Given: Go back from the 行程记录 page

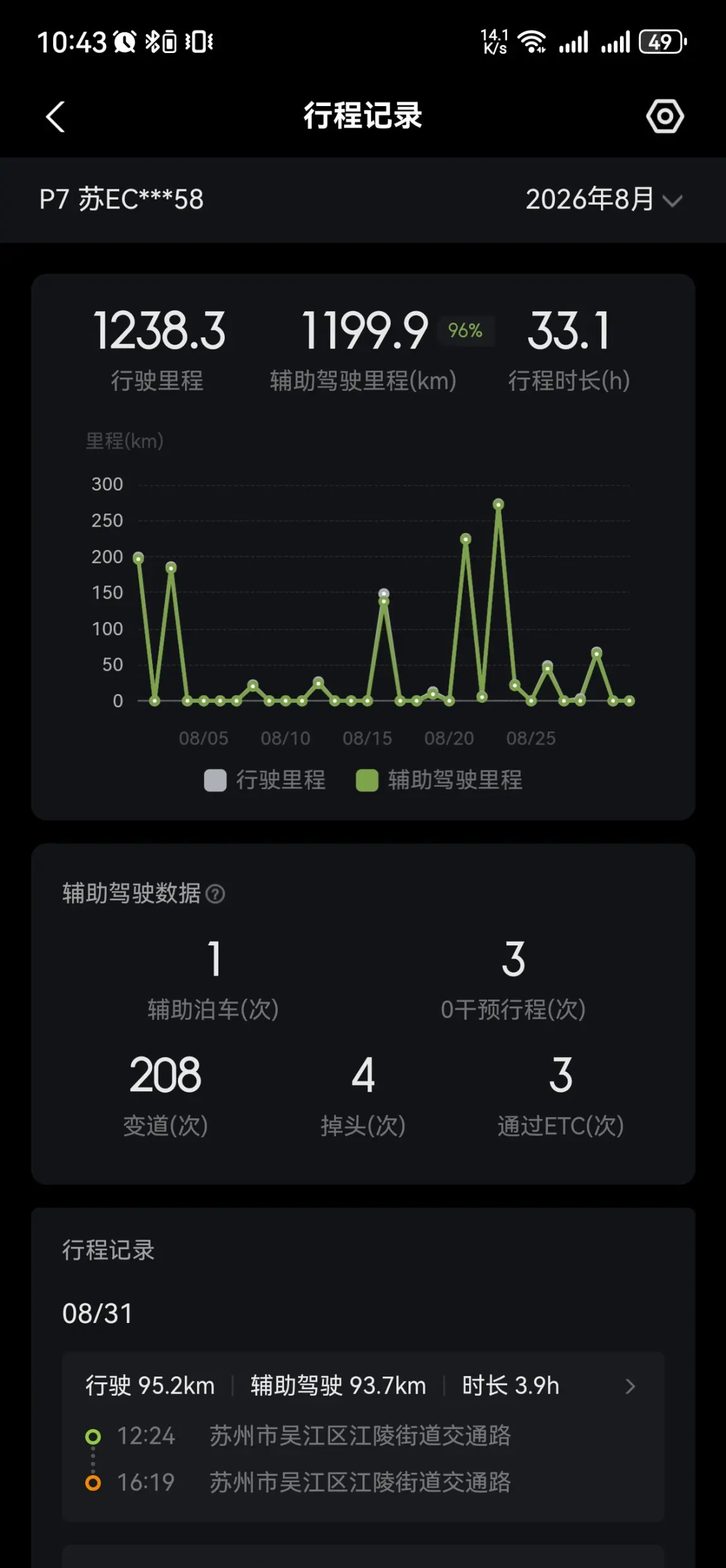Looking at the screenshot, I should (56, 117).
